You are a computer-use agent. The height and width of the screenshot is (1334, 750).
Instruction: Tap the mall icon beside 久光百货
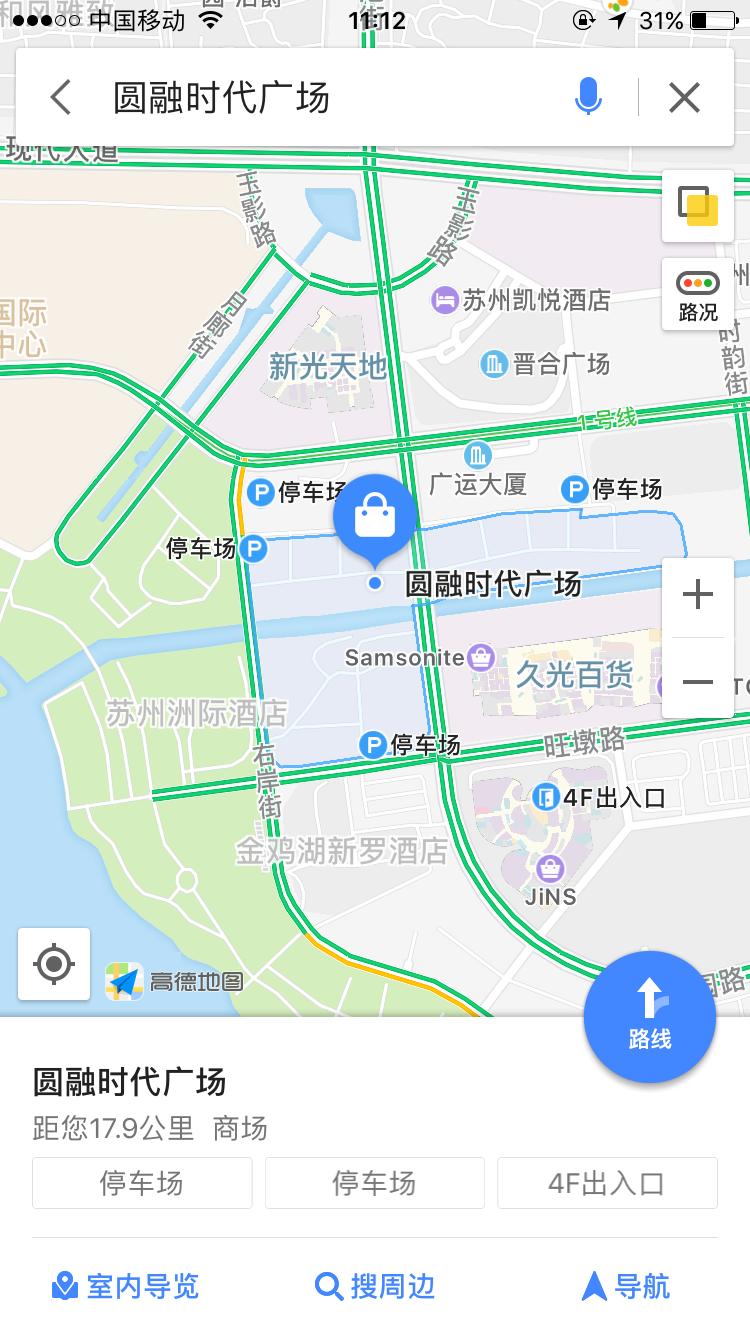click(x=482, y=658)
